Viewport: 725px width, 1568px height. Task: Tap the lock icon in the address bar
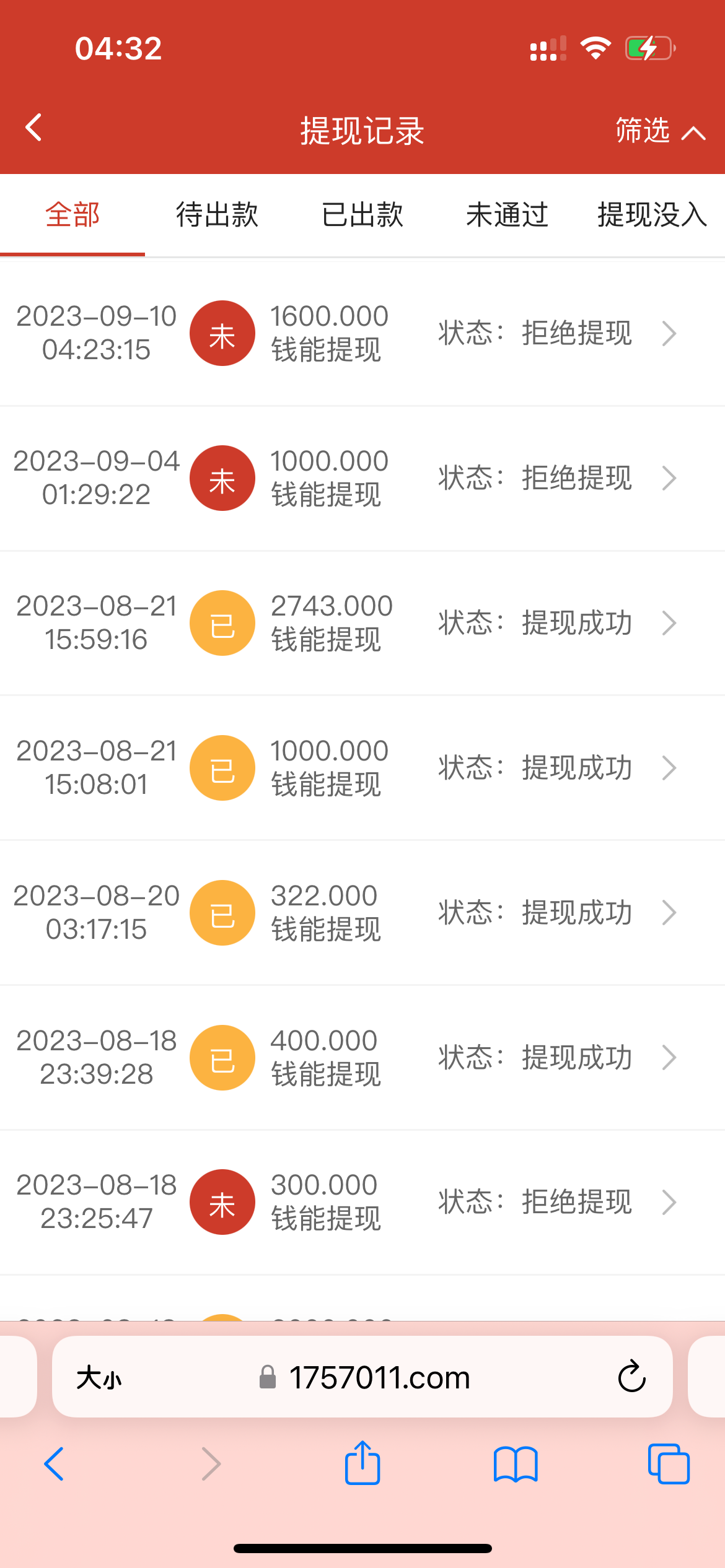coord(268,1378)
